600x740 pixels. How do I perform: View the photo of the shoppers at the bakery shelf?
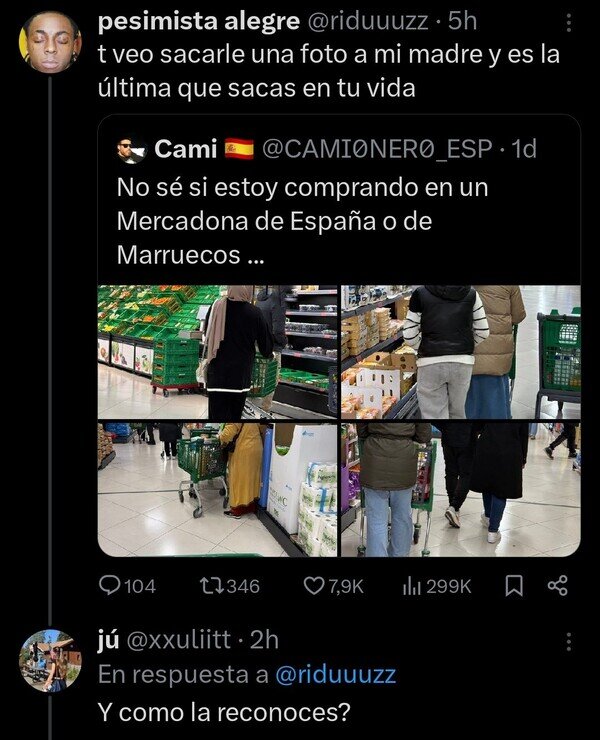coord(461,352)
